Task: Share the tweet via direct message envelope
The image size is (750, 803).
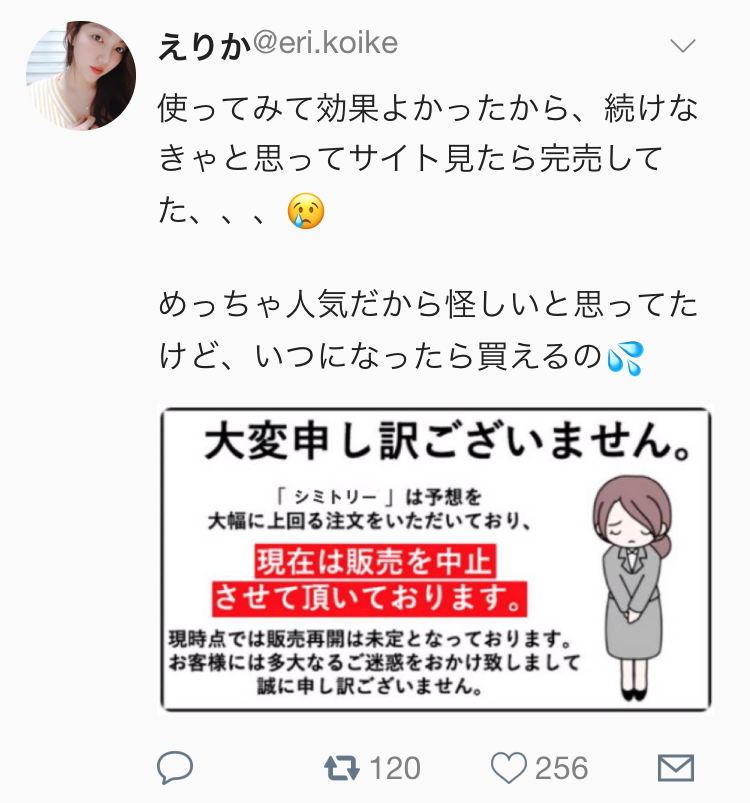Action: 675,768
